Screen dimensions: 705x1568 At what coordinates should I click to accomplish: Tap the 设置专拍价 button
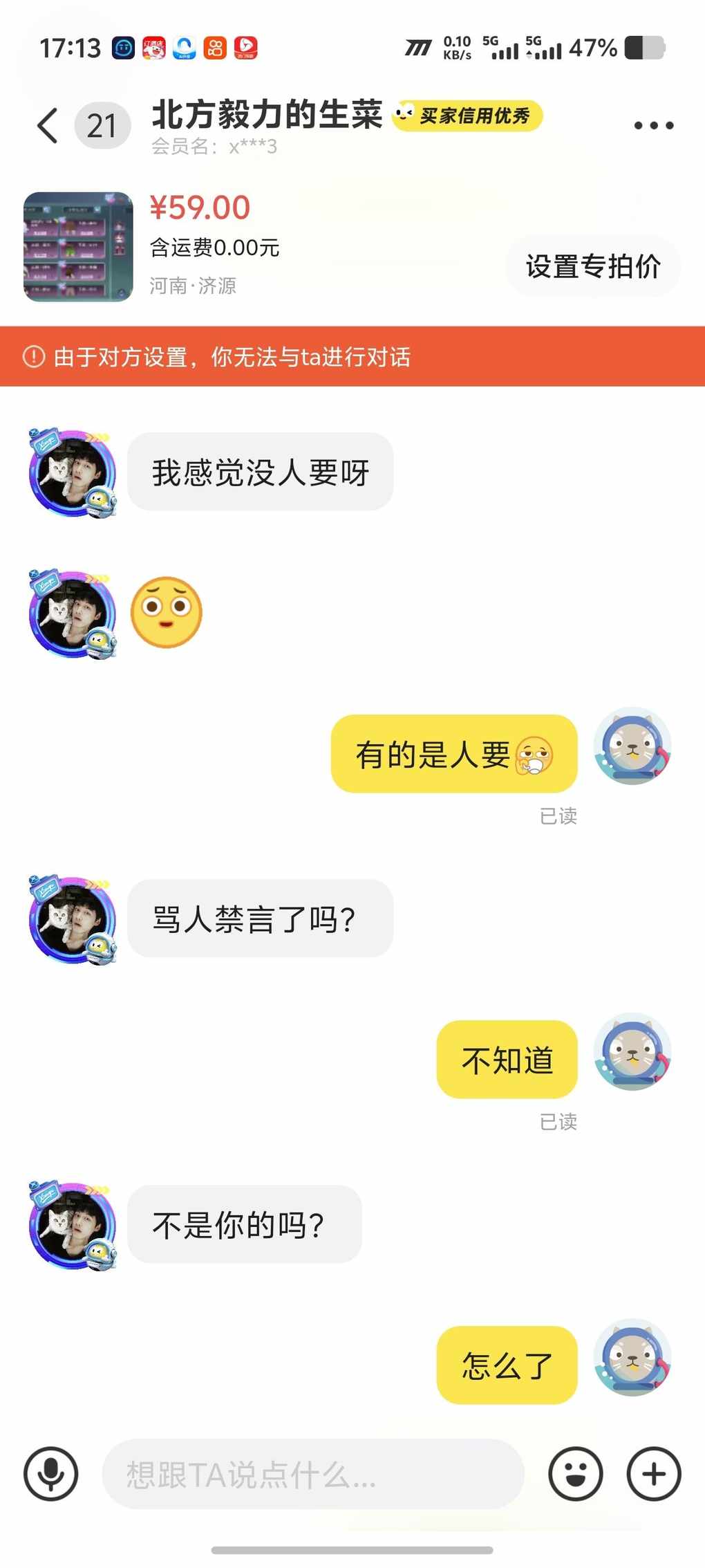point(593,266)
